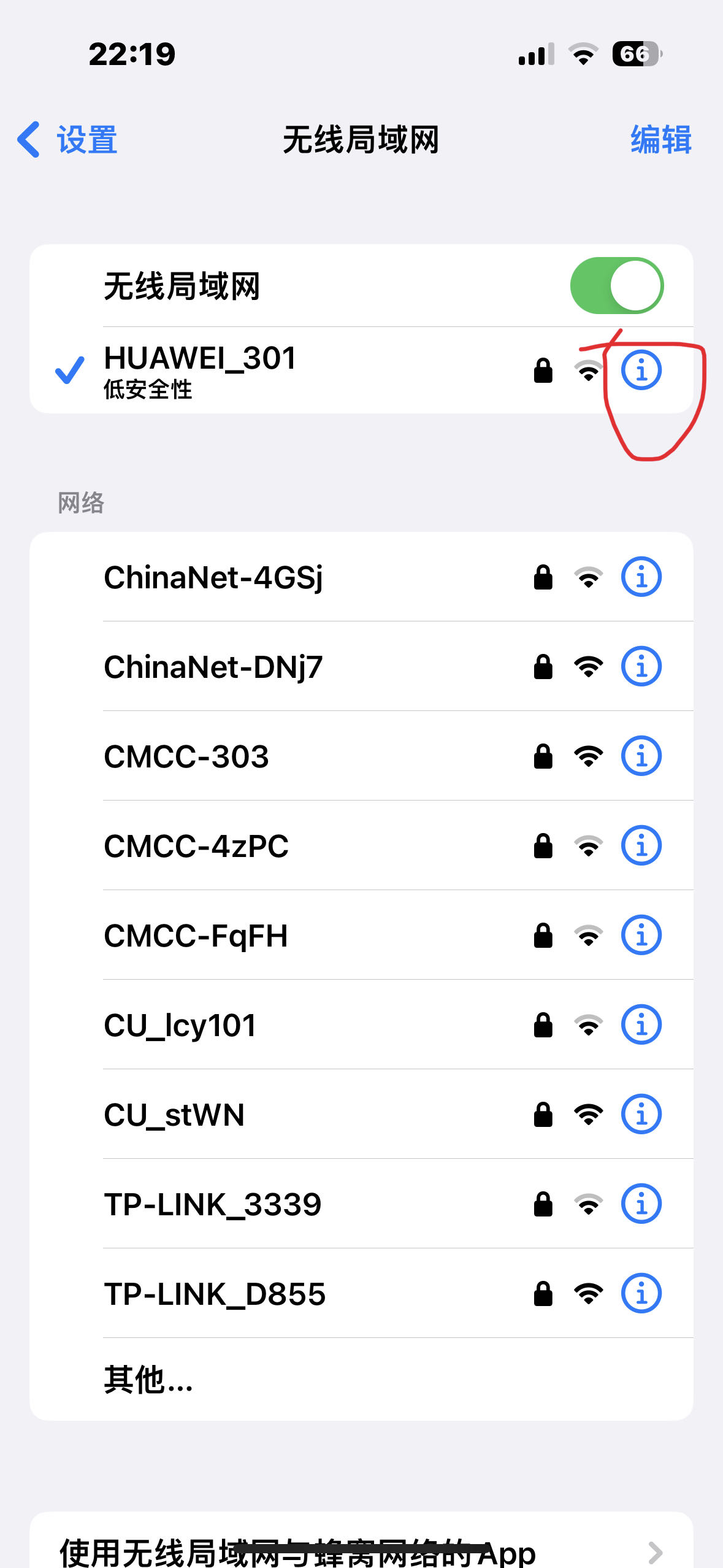The image size is (723, 1568).
Task: View info for ChinaNet-DNj7
Action: pyautogui.click(x=641, y=667)
